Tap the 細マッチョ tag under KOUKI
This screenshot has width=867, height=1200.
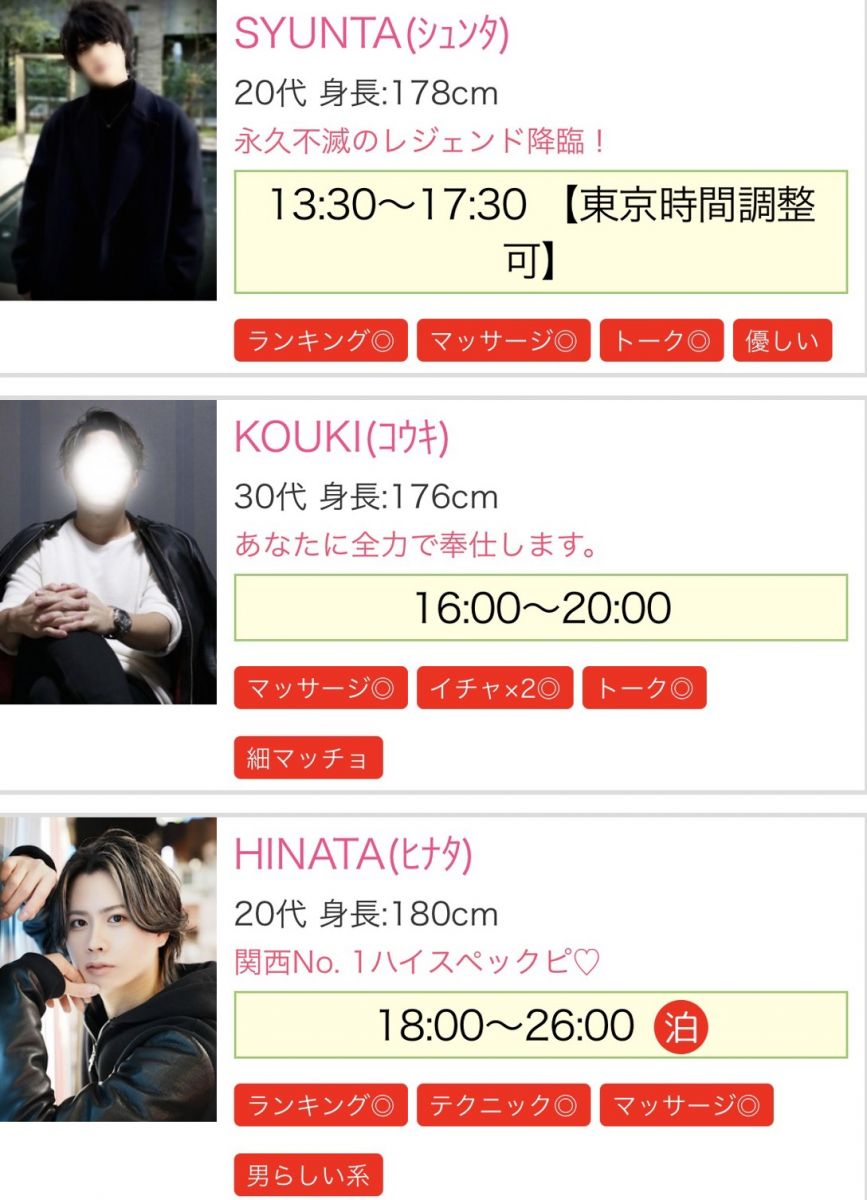pyautogui.click(x=308, y=758)
